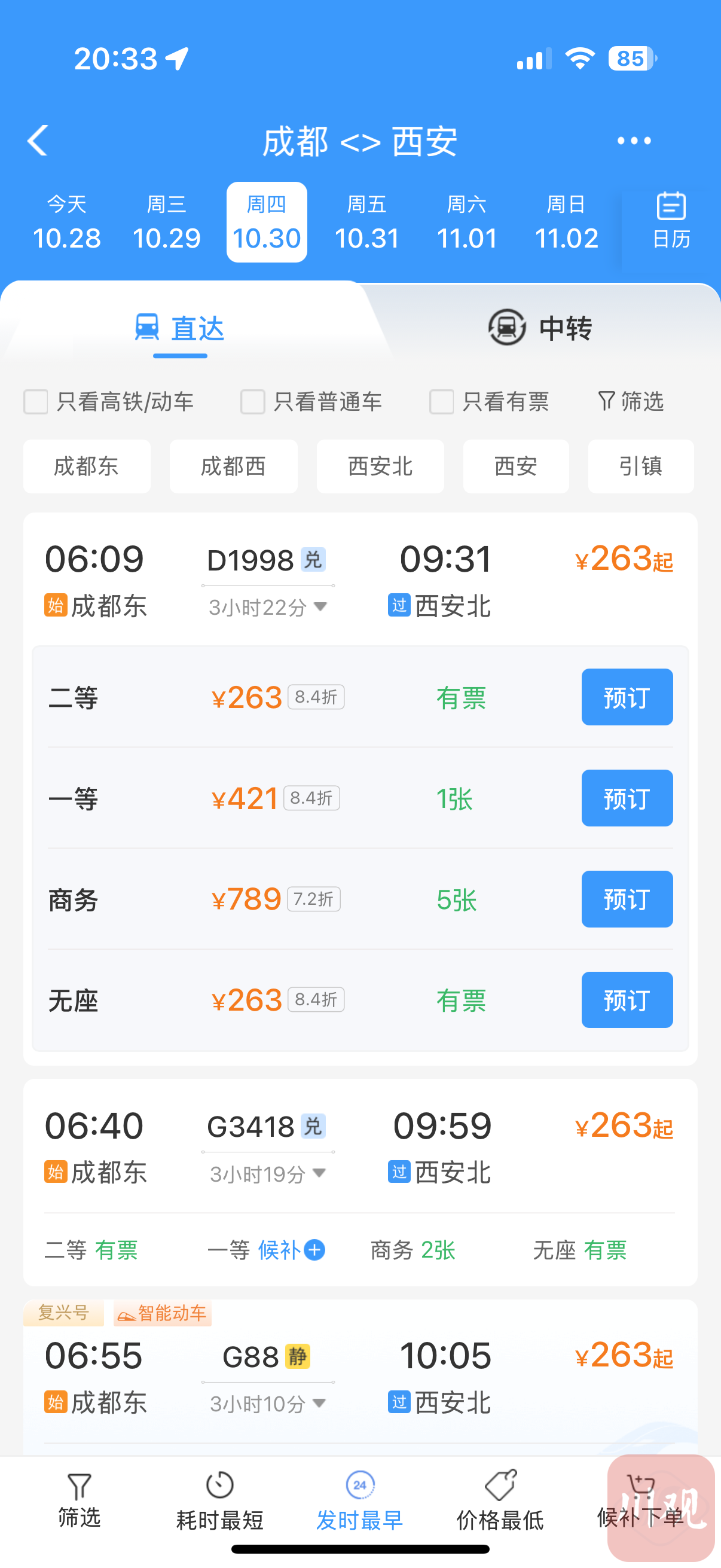Open the three-dot overflow menu
This screenshot has width=721, height=1568.
coord(633,141)
